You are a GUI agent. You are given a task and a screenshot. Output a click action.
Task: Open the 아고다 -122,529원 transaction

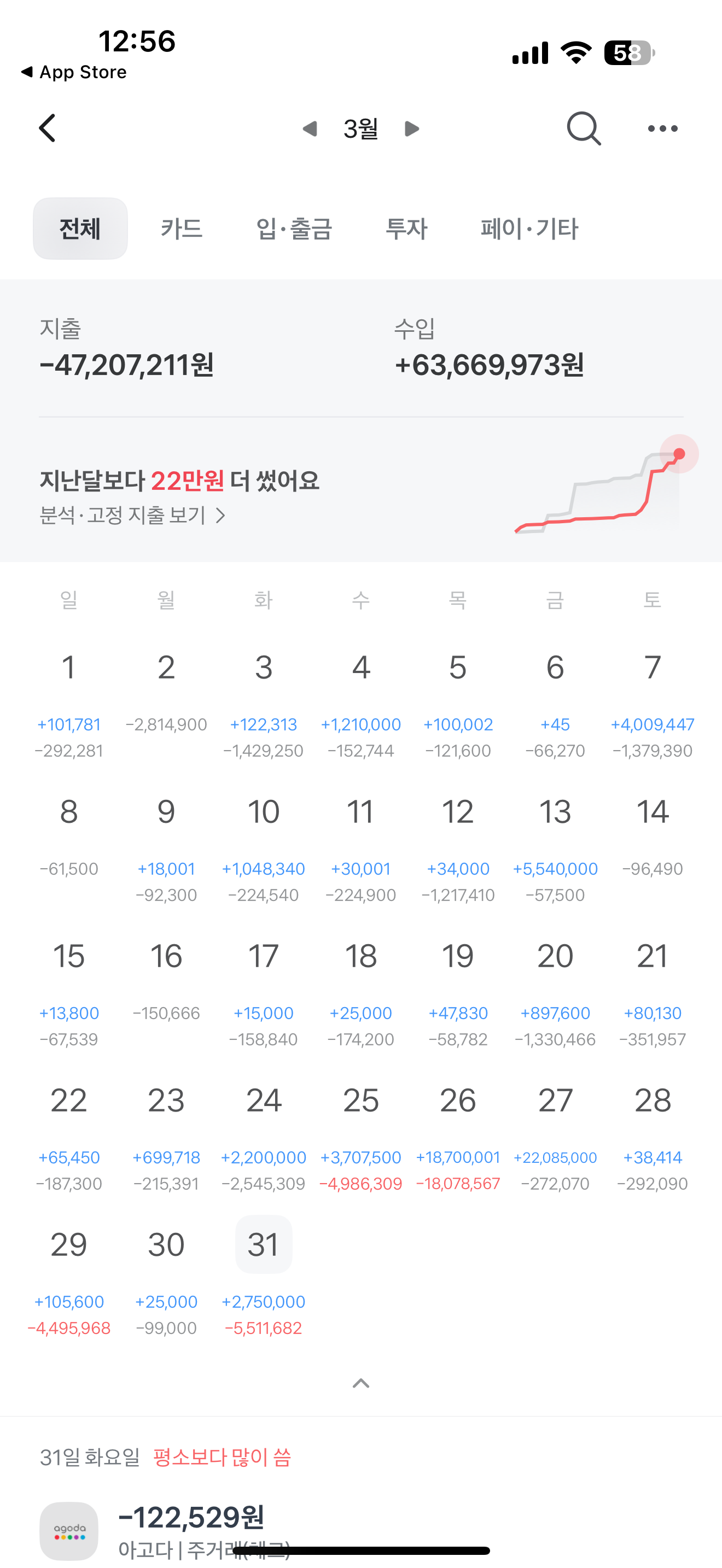click(361, 1530)
